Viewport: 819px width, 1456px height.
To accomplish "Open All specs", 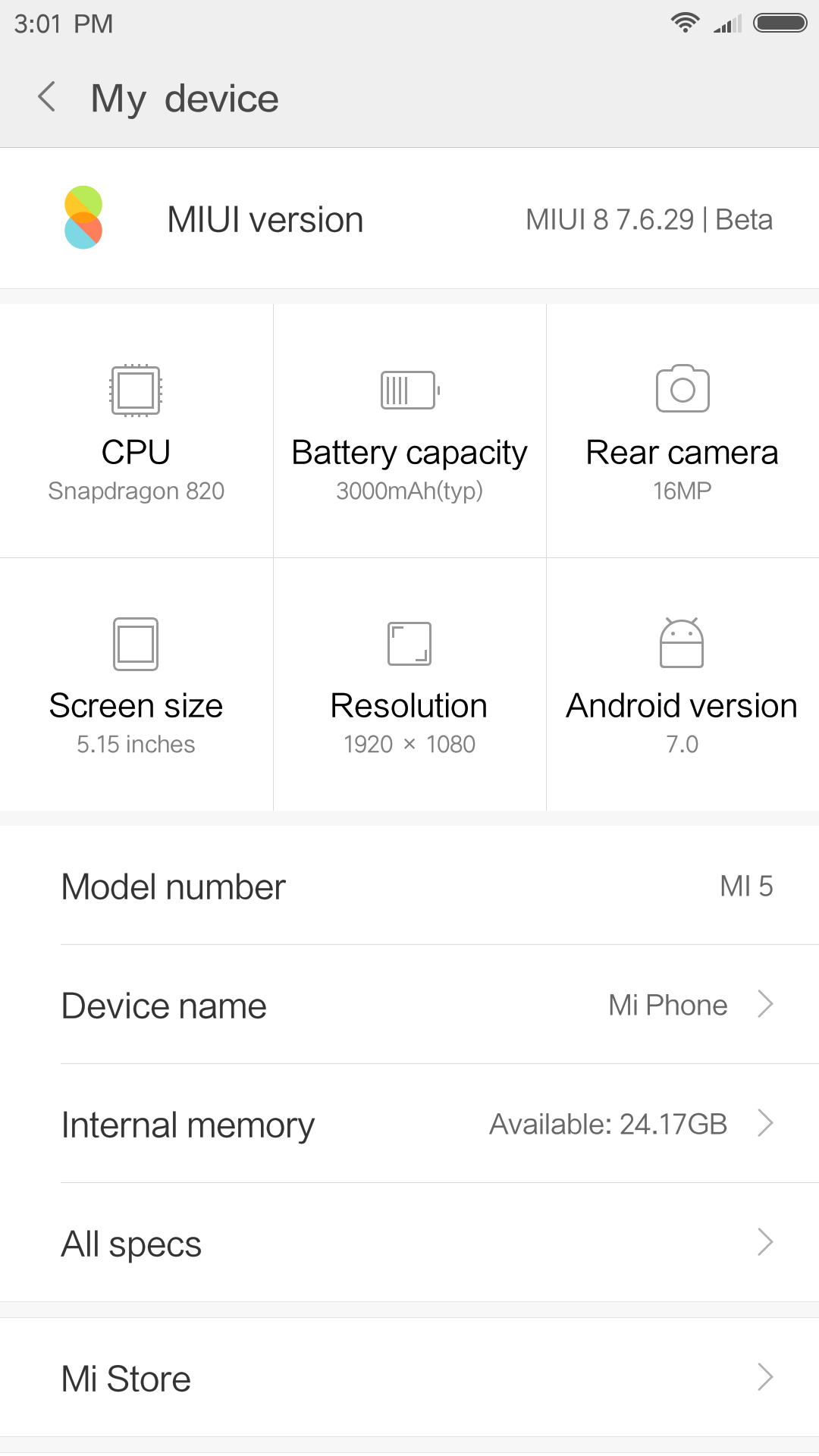I will click(409, 1243).
